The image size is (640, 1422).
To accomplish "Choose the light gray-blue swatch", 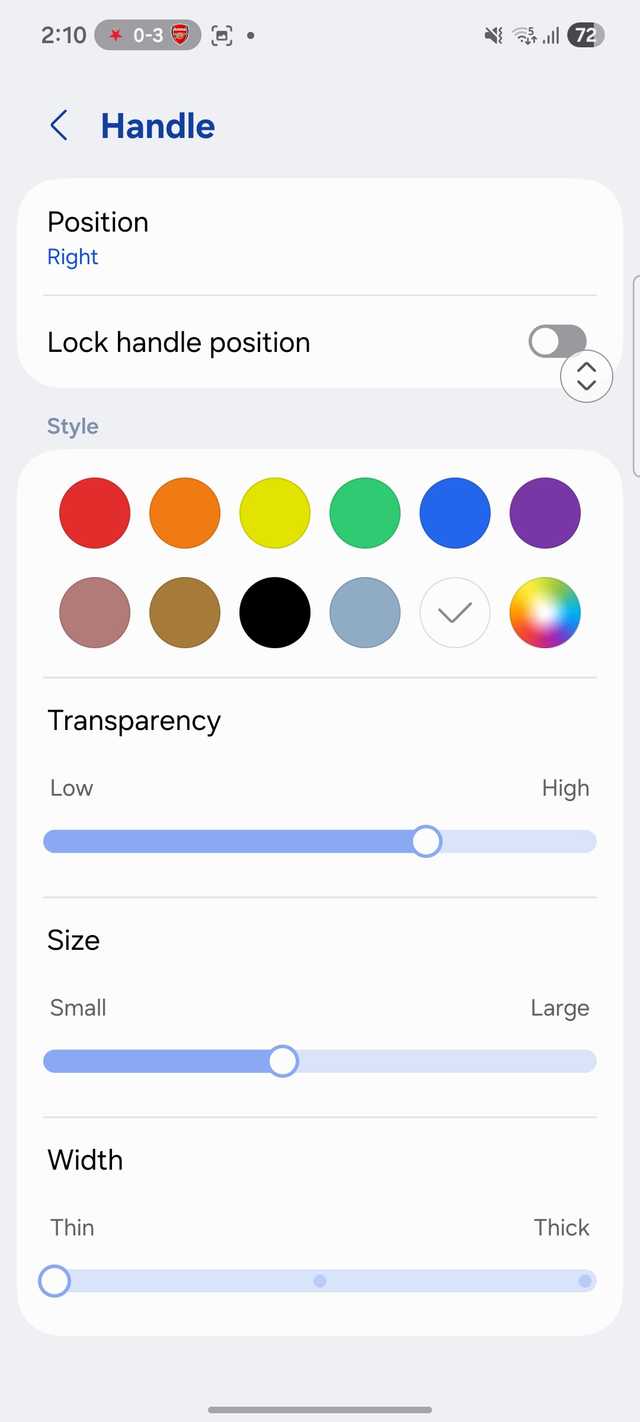I will [x=365, y=612].
